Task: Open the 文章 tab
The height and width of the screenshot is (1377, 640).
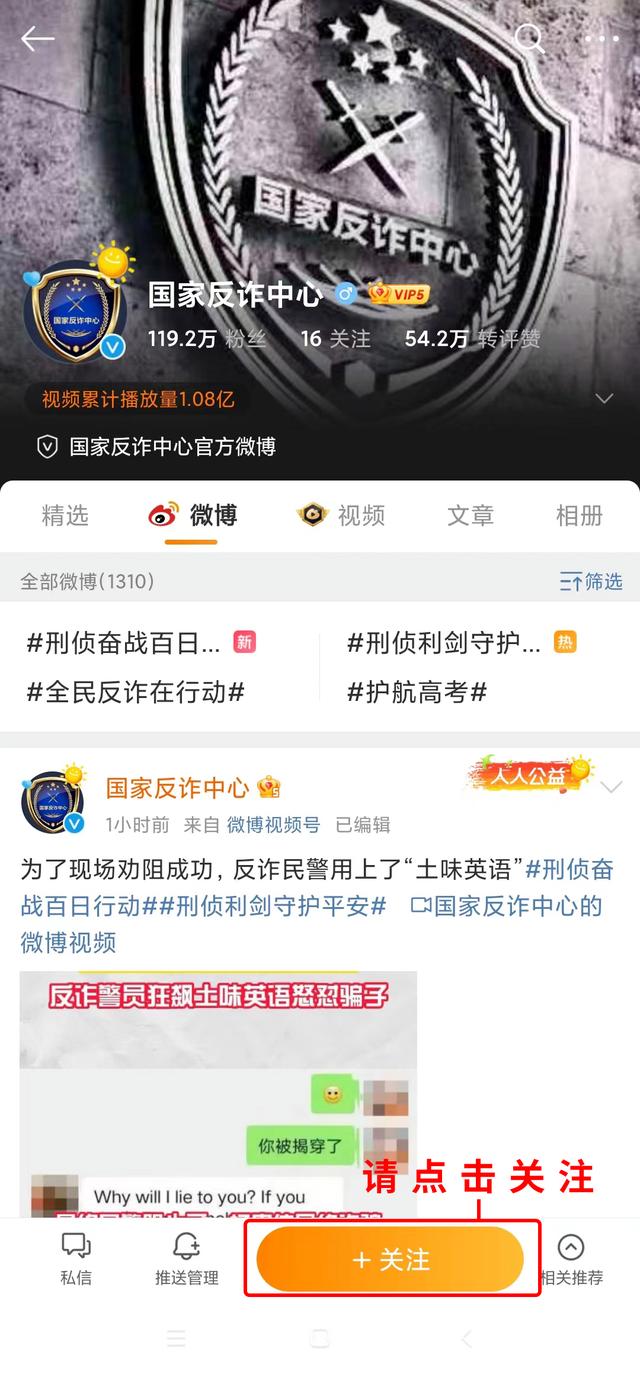Action: point(470,516)
